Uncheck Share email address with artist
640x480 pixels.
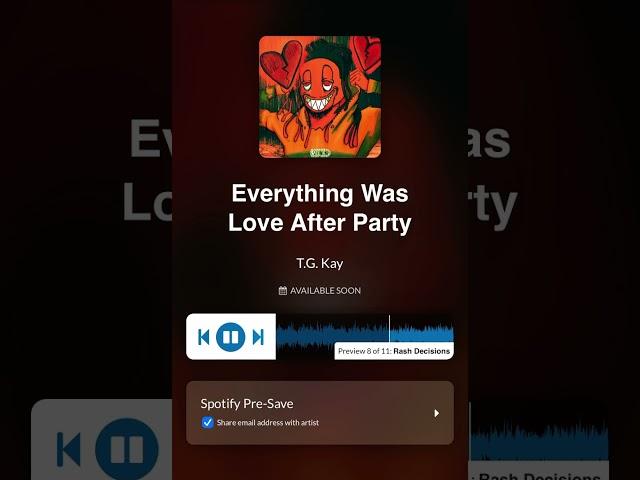coord(207,423)
